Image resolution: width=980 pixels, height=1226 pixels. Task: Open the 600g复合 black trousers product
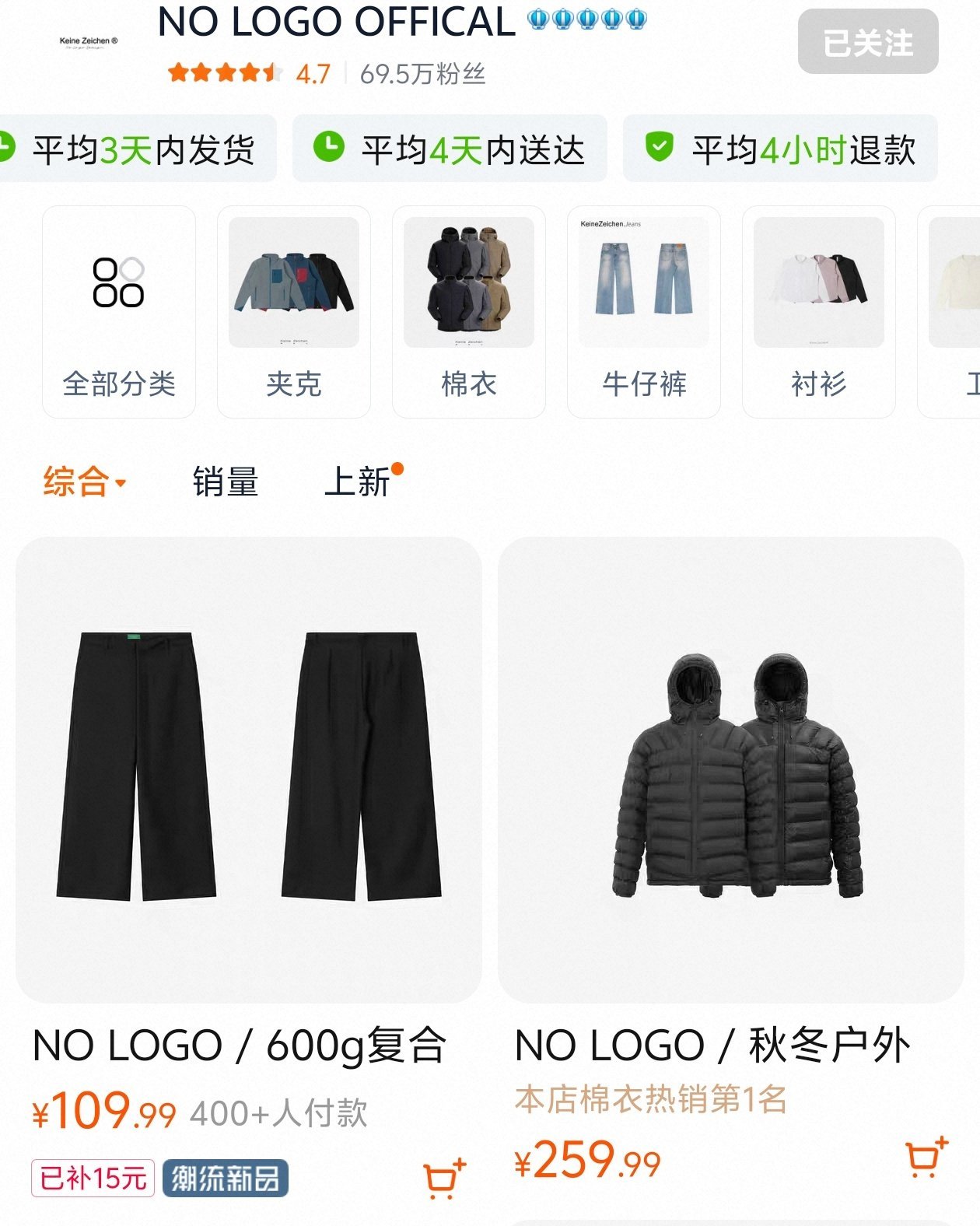click(248, 769)
